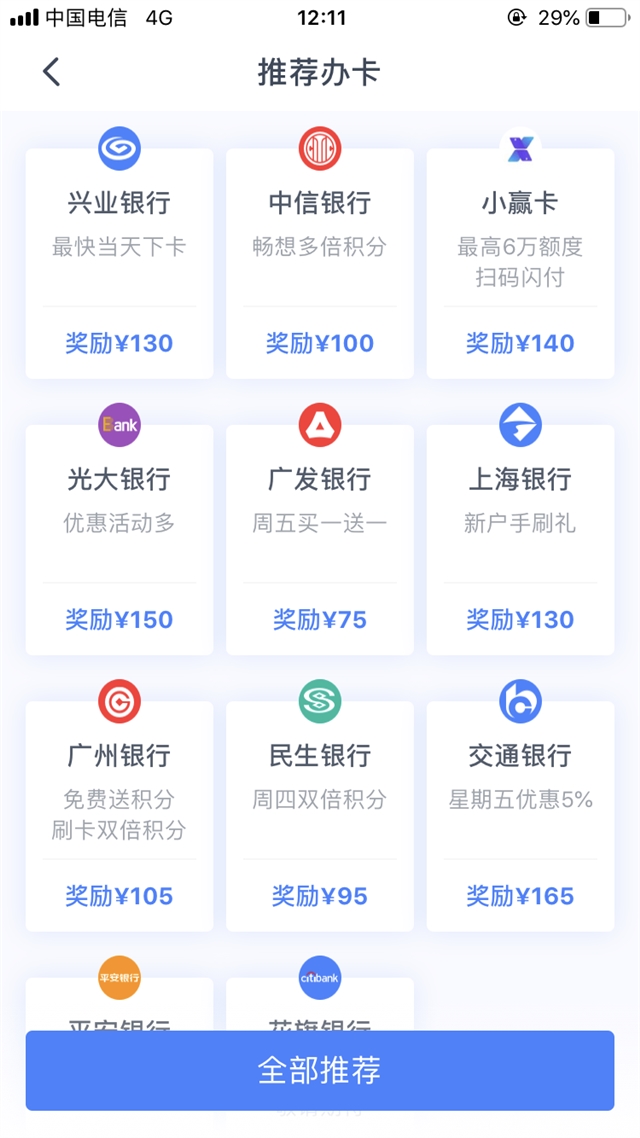
Task: Select the 交通银行 card offer
Action: [x=520, y=816]
